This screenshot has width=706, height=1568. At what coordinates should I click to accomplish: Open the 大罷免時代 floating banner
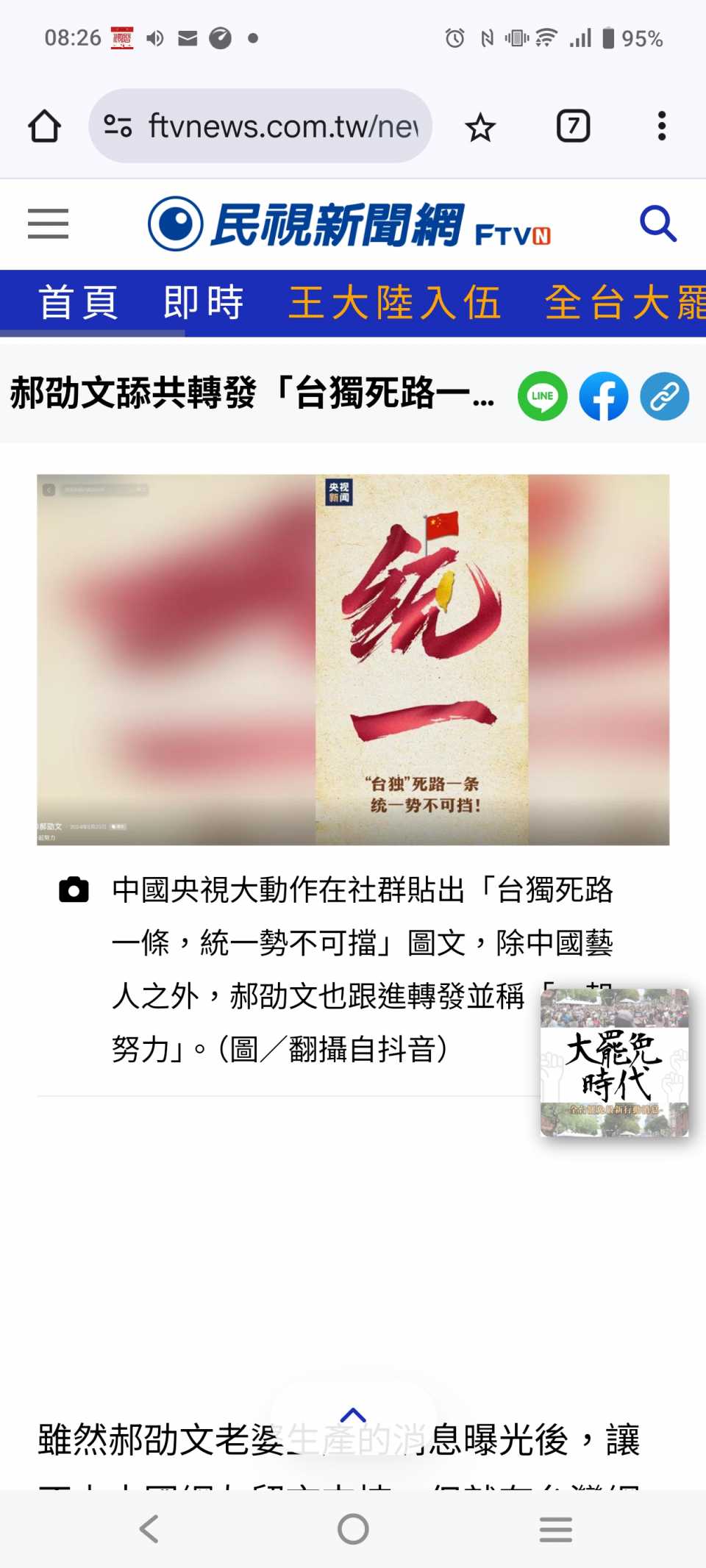click(x=614, y=1063)
